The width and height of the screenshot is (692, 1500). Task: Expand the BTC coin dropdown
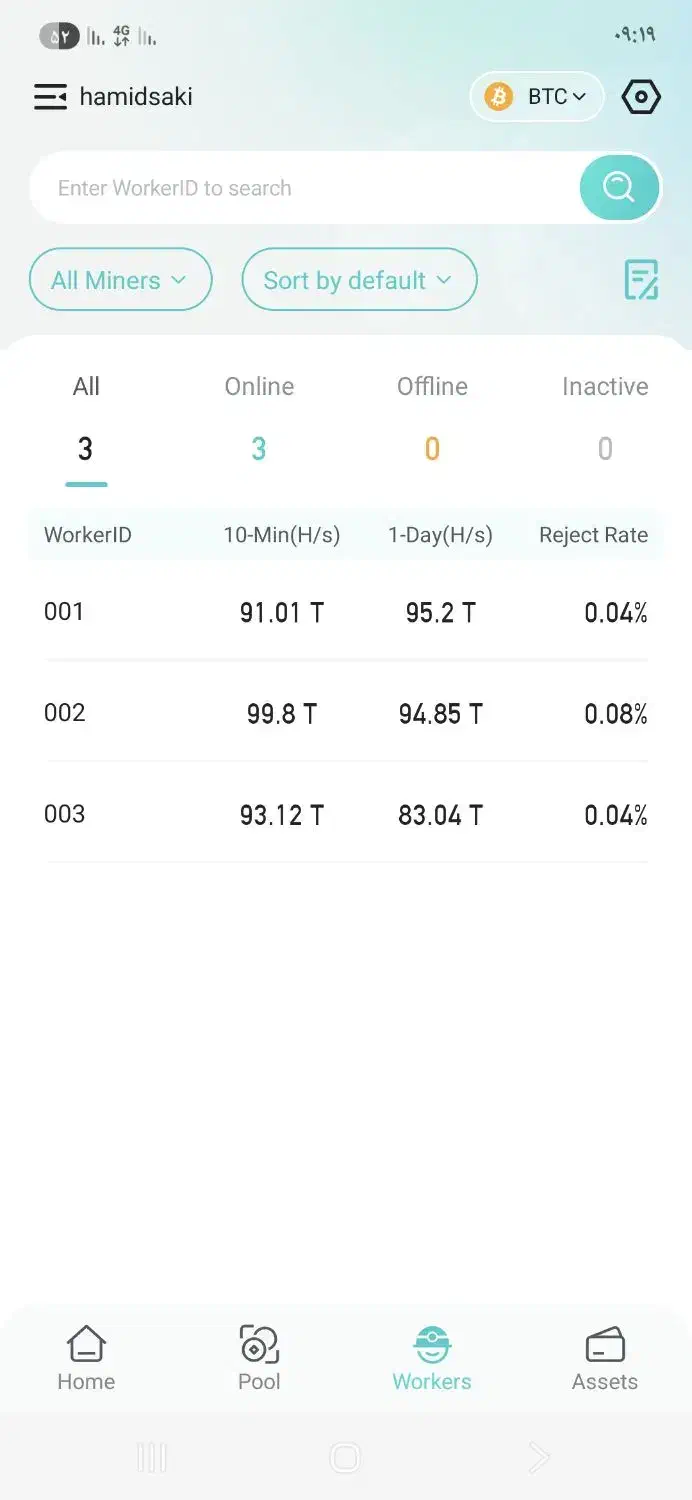537,97
